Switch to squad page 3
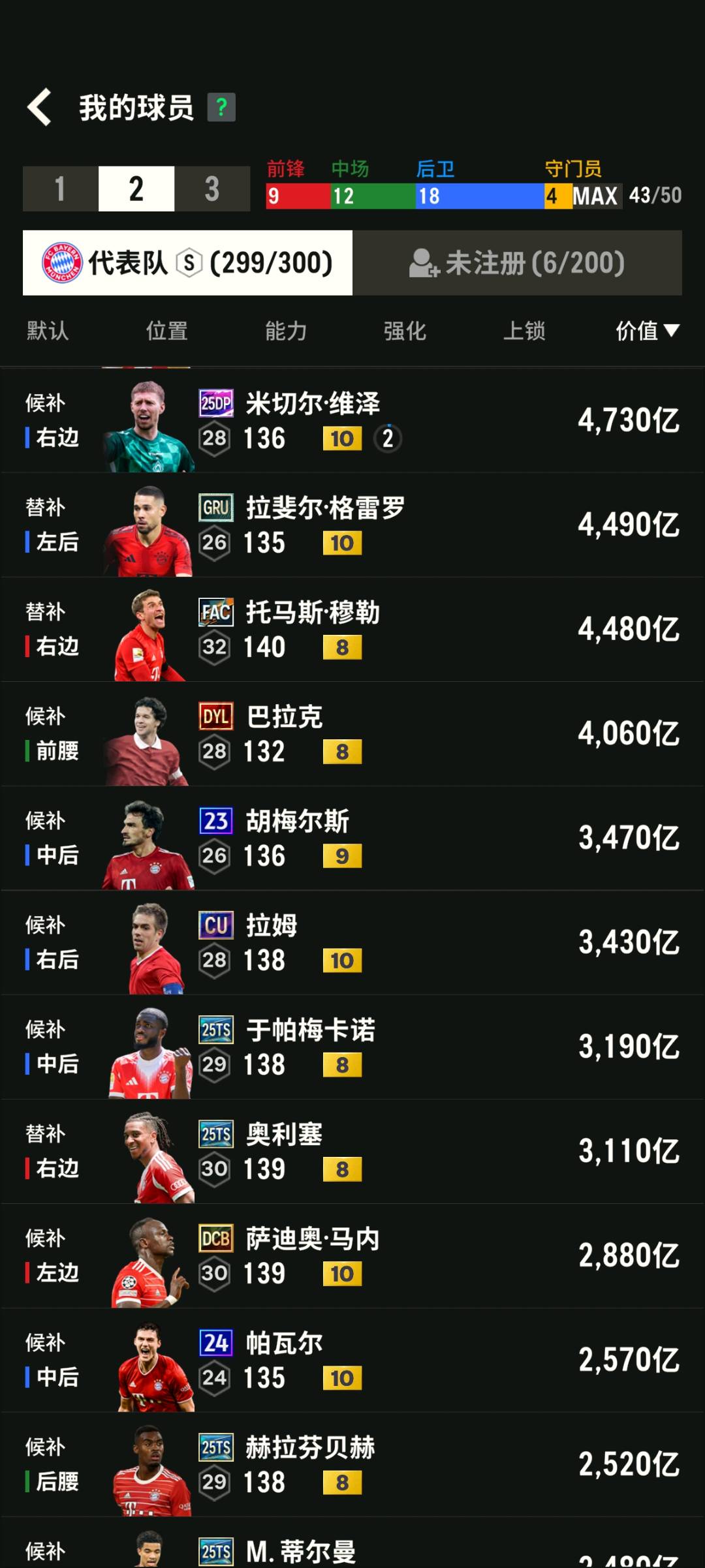This screenshot has height=1568, width=705. click(x=212, y=189)
